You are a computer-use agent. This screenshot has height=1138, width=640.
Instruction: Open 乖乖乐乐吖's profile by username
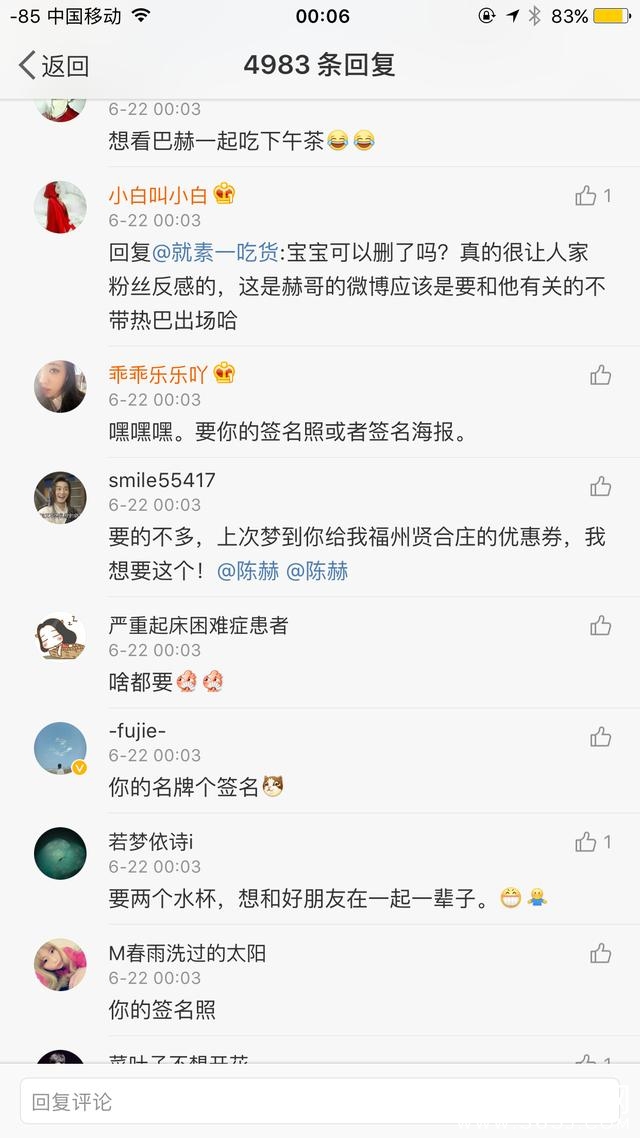157,375
